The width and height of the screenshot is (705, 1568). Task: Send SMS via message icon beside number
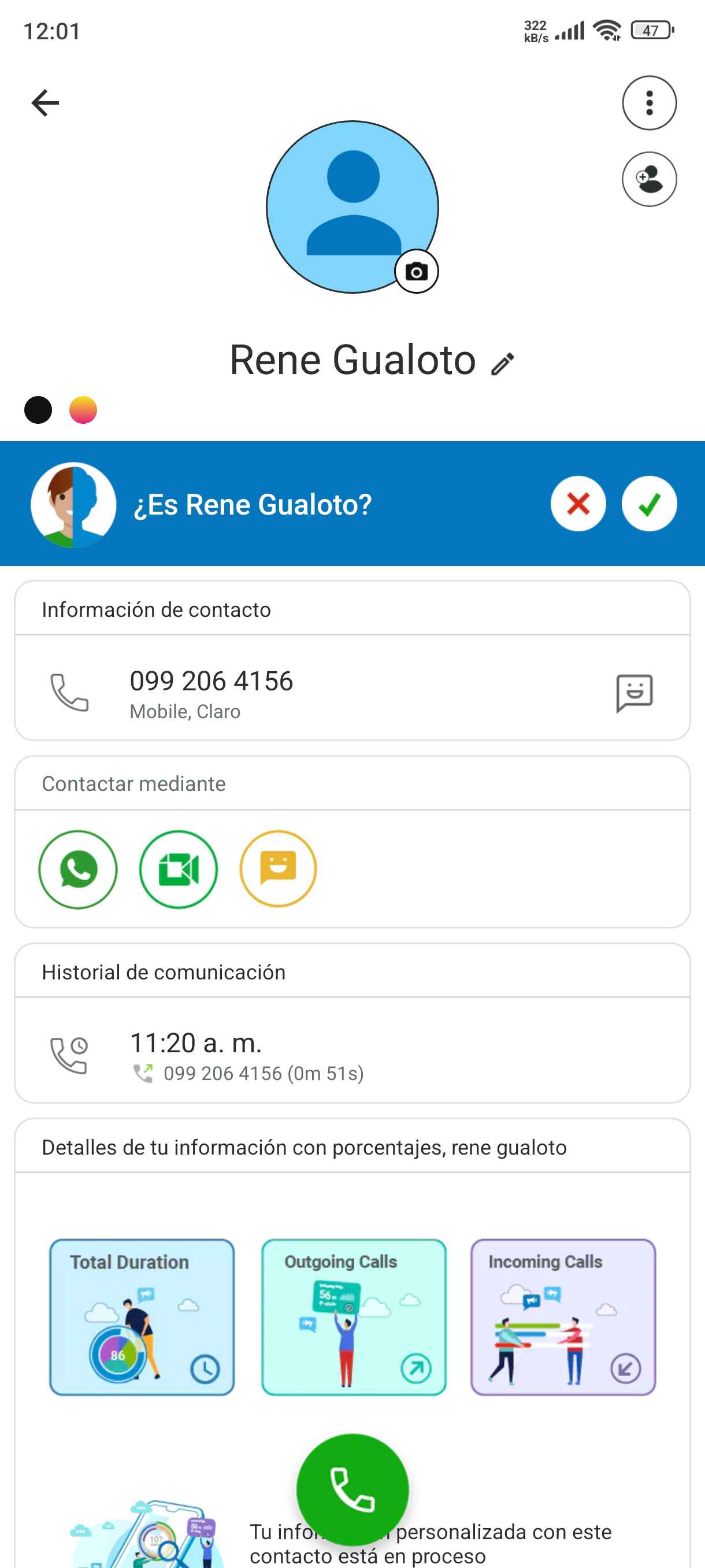634,692
